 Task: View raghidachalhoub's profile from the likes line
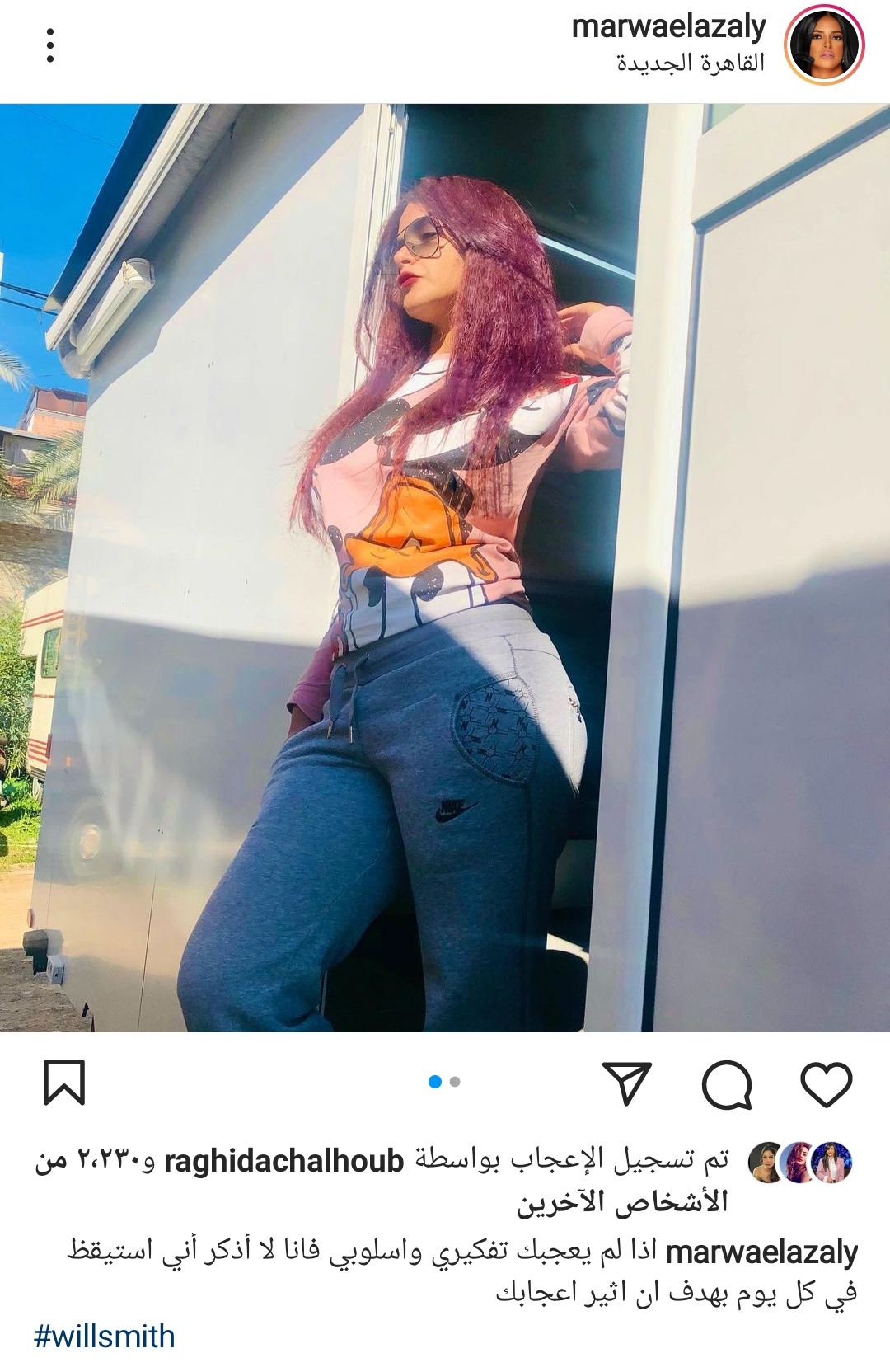point(284,1161)
